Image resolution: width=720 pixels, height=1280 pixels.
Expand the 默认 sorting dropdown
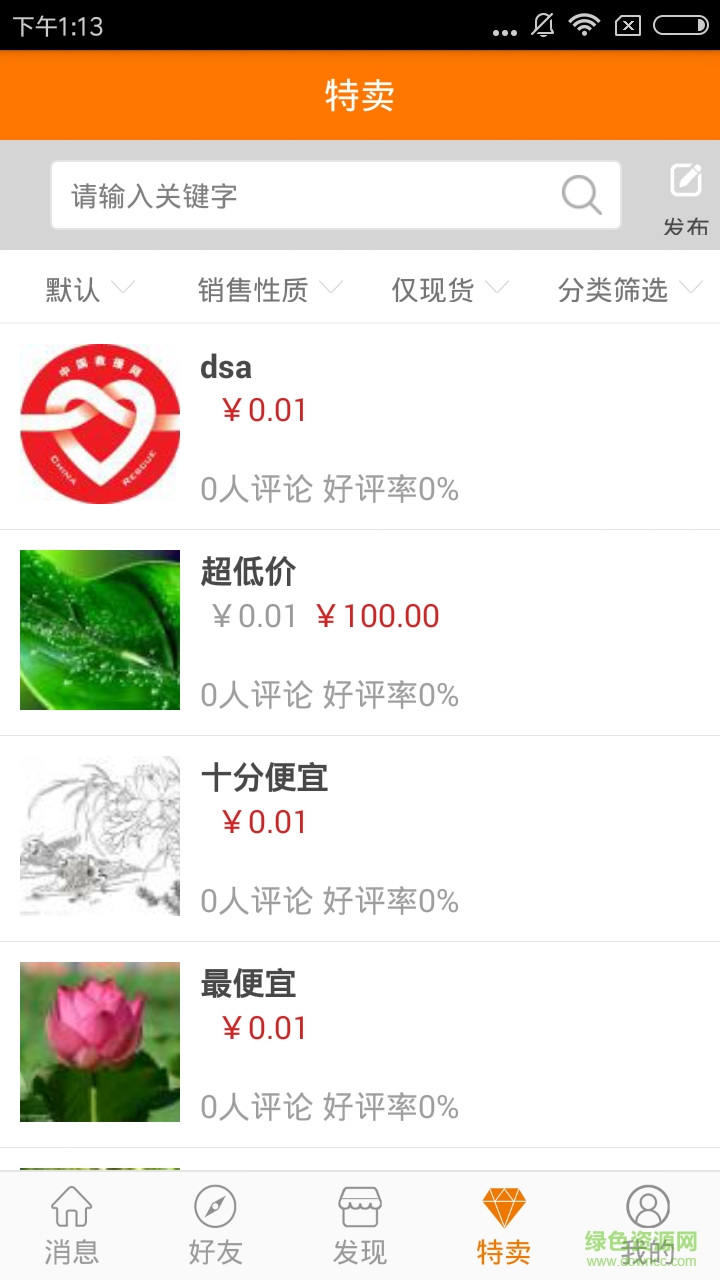click(122, 290)
